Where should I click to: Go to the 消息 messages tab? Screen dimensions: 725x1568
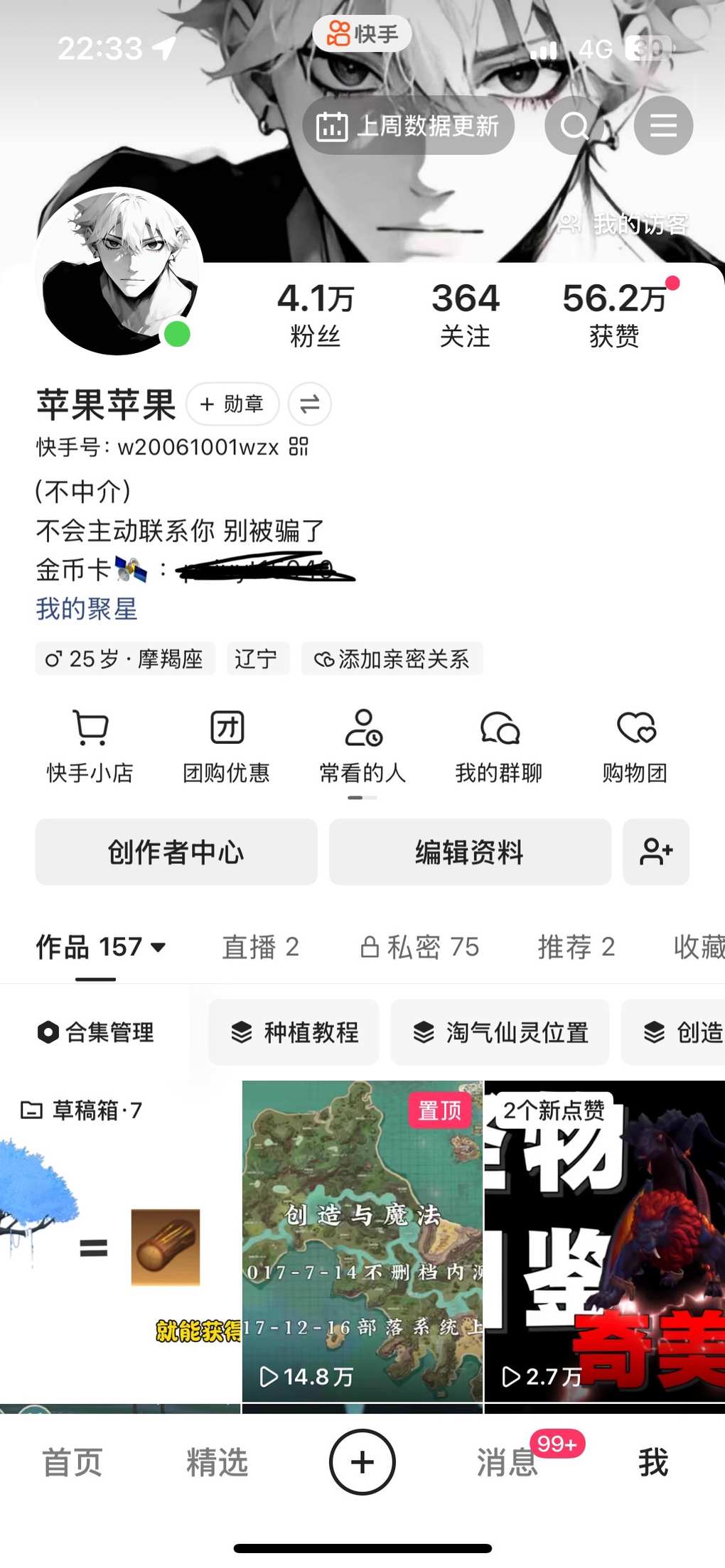(x=506, y=1463)
